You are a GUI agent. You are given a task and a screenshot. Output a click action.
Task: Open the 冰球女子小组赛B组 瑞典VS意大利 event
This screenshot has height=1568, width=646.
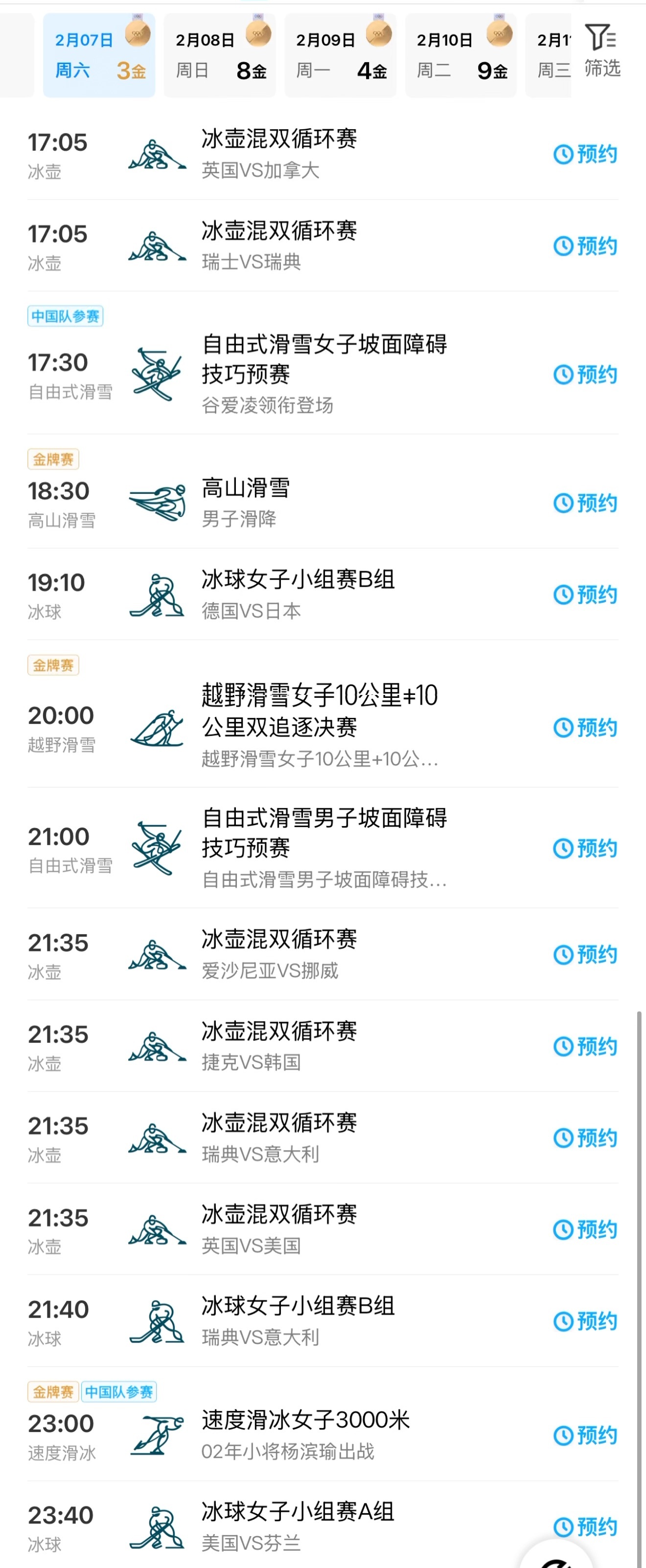(323, 1321)
